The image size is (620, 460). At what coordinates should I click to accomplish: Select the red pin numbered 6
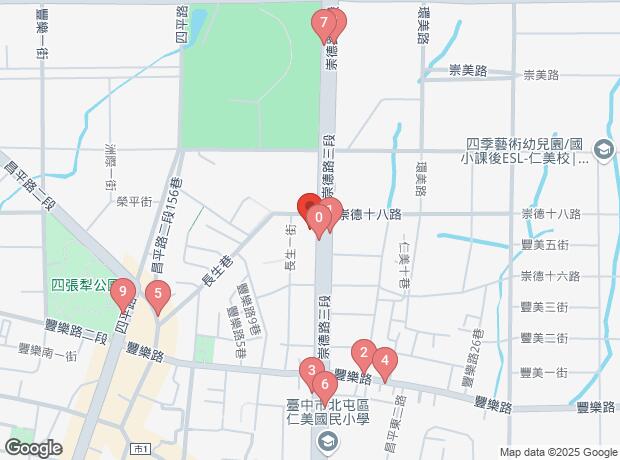point(323,384)
